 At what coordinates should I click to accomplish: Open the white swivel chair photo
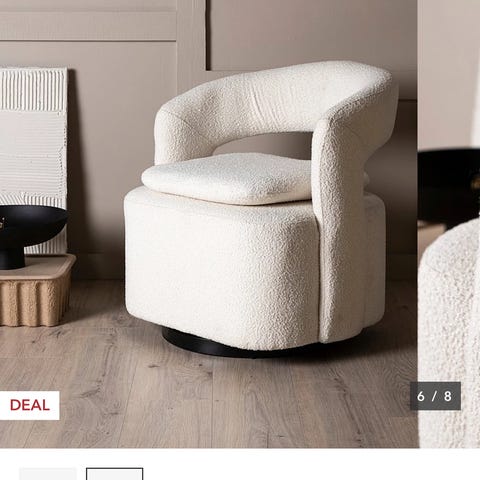(208, 223)
